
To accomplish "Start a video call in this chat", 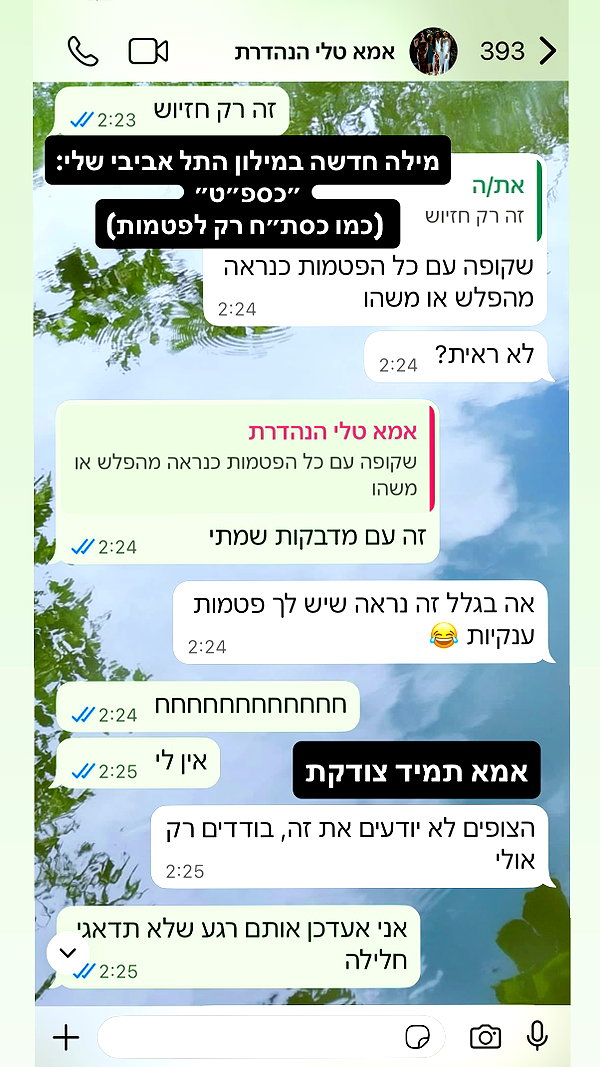I will (x=148, y=51).
